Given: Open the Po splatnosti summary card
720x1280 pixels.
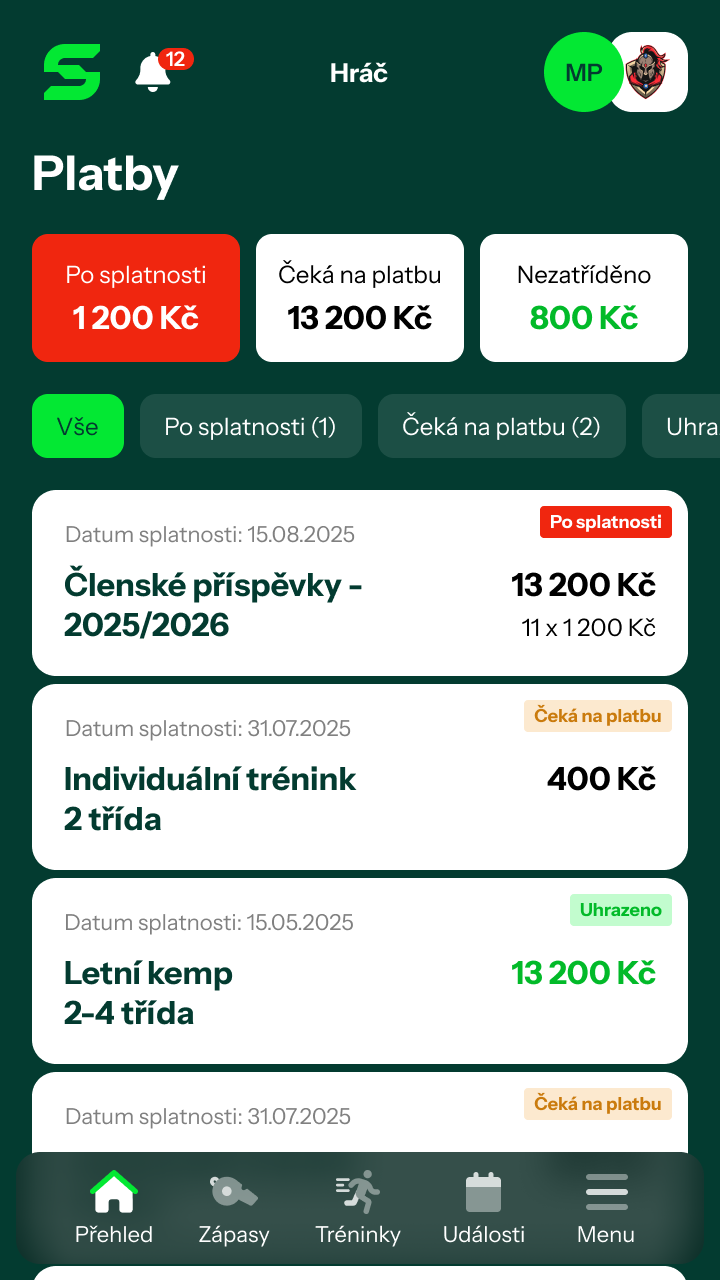Looking at the screenshot, I should click(136, 298).
